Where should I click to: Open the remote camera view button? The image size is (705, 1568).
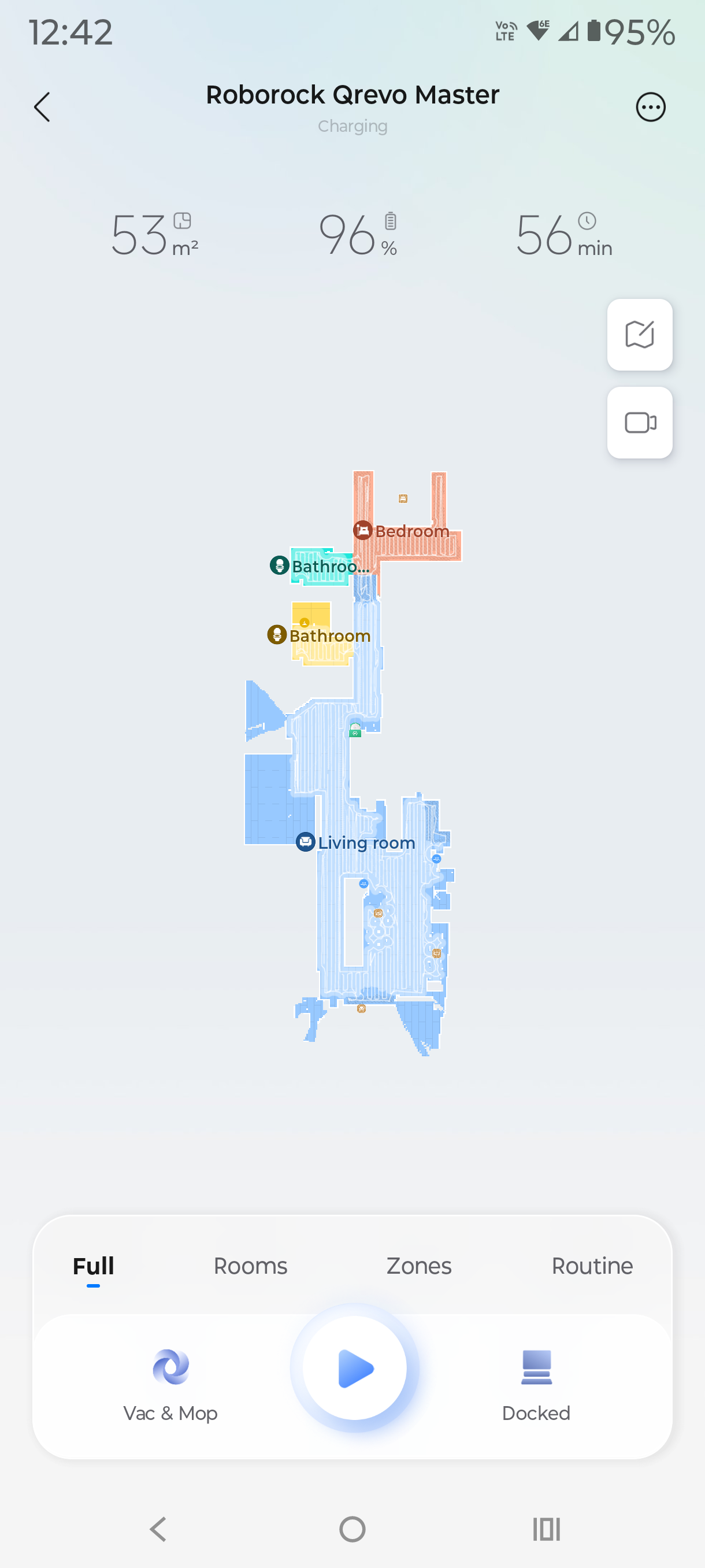tap(639, 423)
